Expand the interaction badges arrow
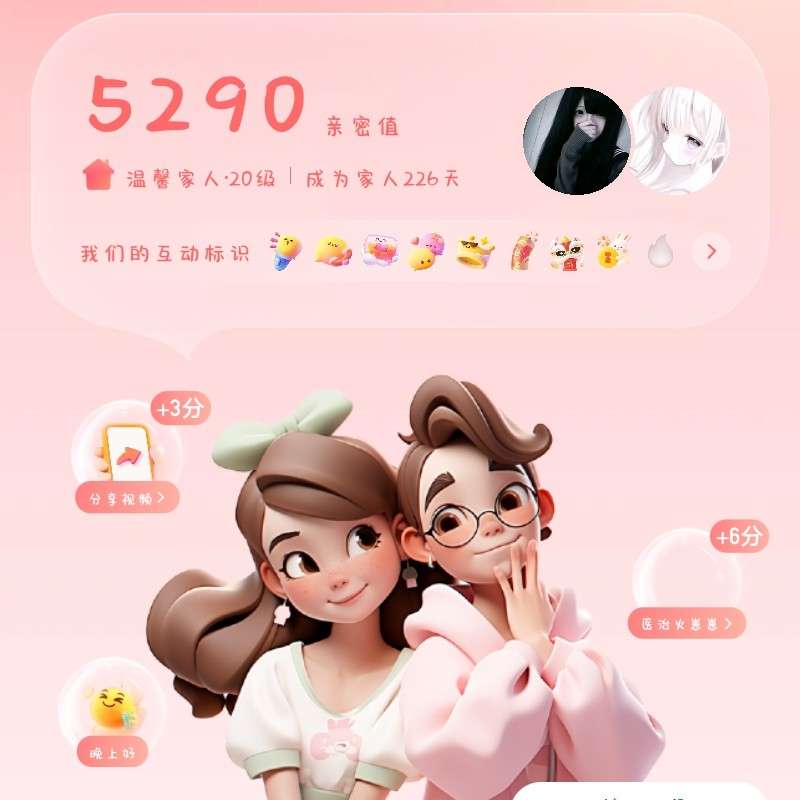This screenshot has width=800, height=800. point(711,252)
